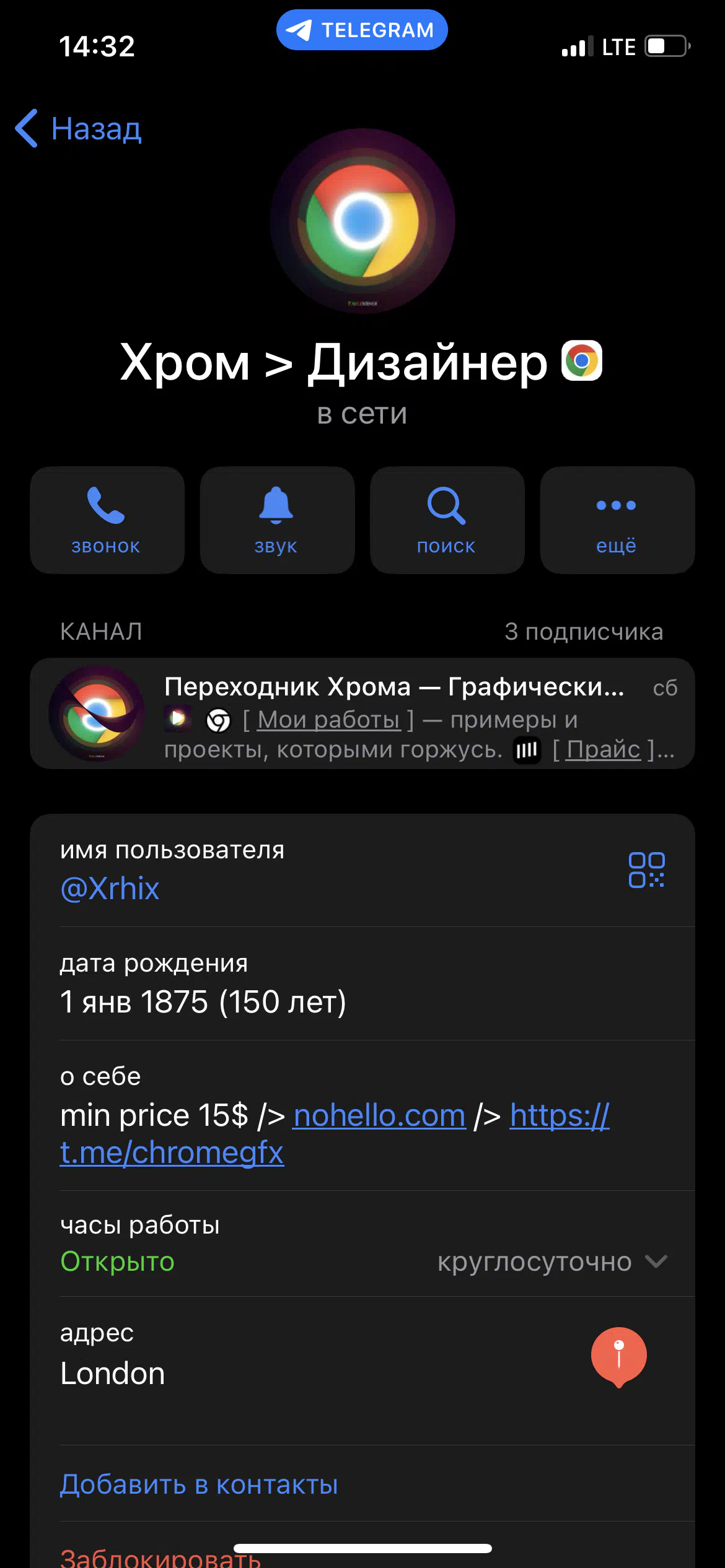Mute notifications via the звук bell
Image resolution: width=725 pixels, height=1568 pixels.
(x=277, y=520)
